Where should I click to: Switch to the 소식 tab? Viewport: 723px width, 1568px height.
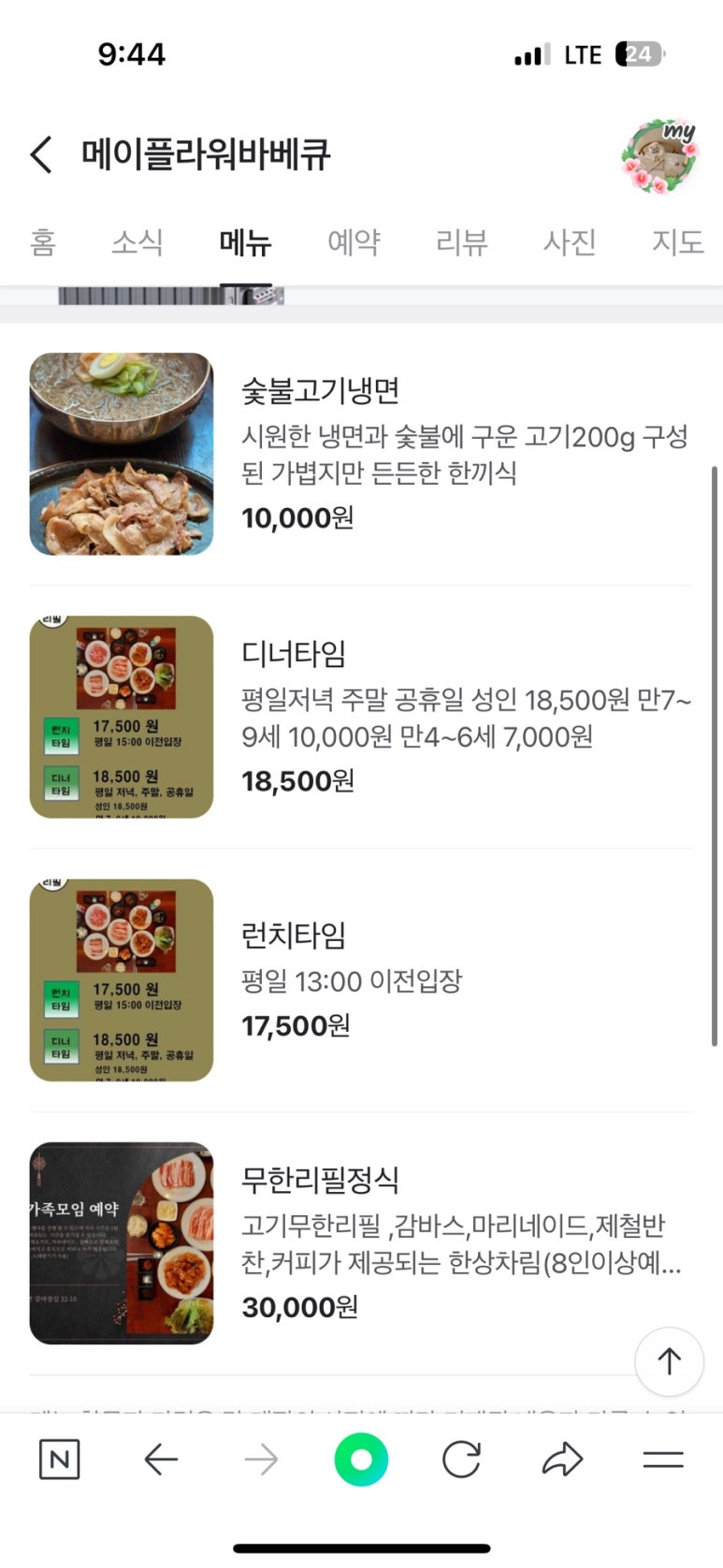pyautogui.click(x=137, y=242)
